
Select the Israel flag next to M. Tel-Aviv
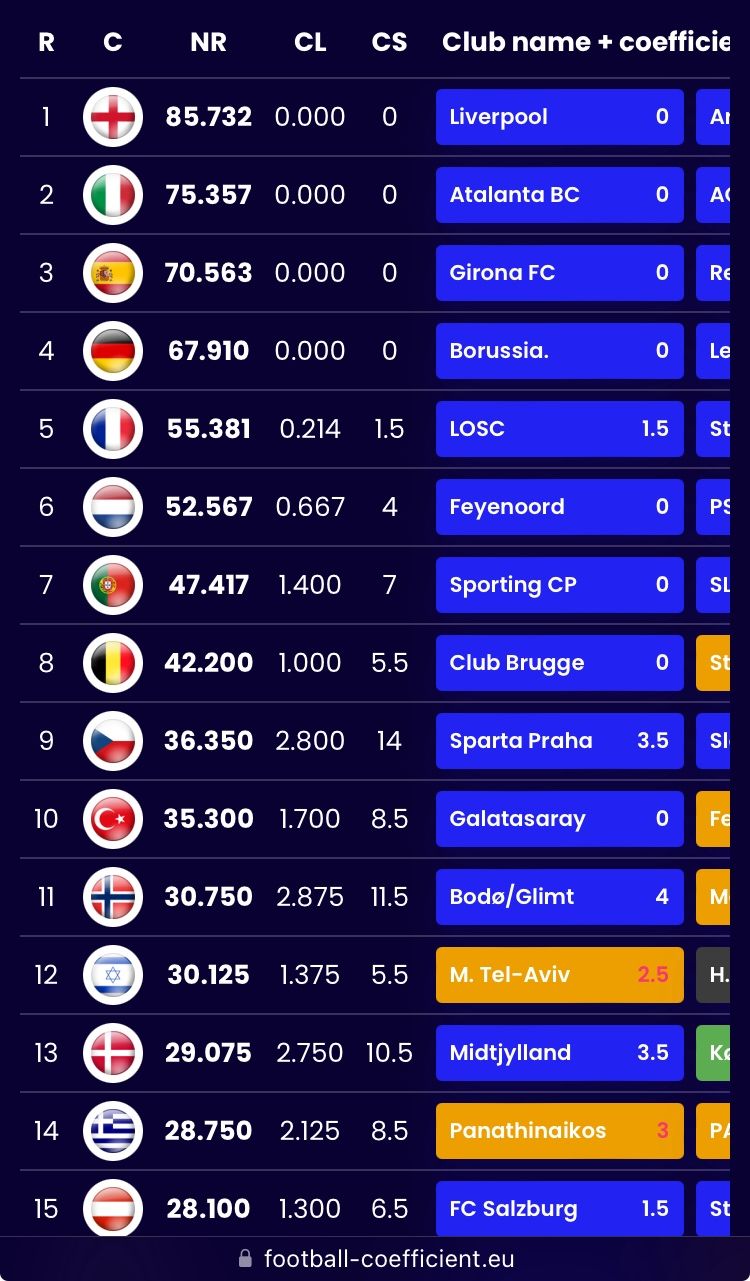(x=113, y=975)
